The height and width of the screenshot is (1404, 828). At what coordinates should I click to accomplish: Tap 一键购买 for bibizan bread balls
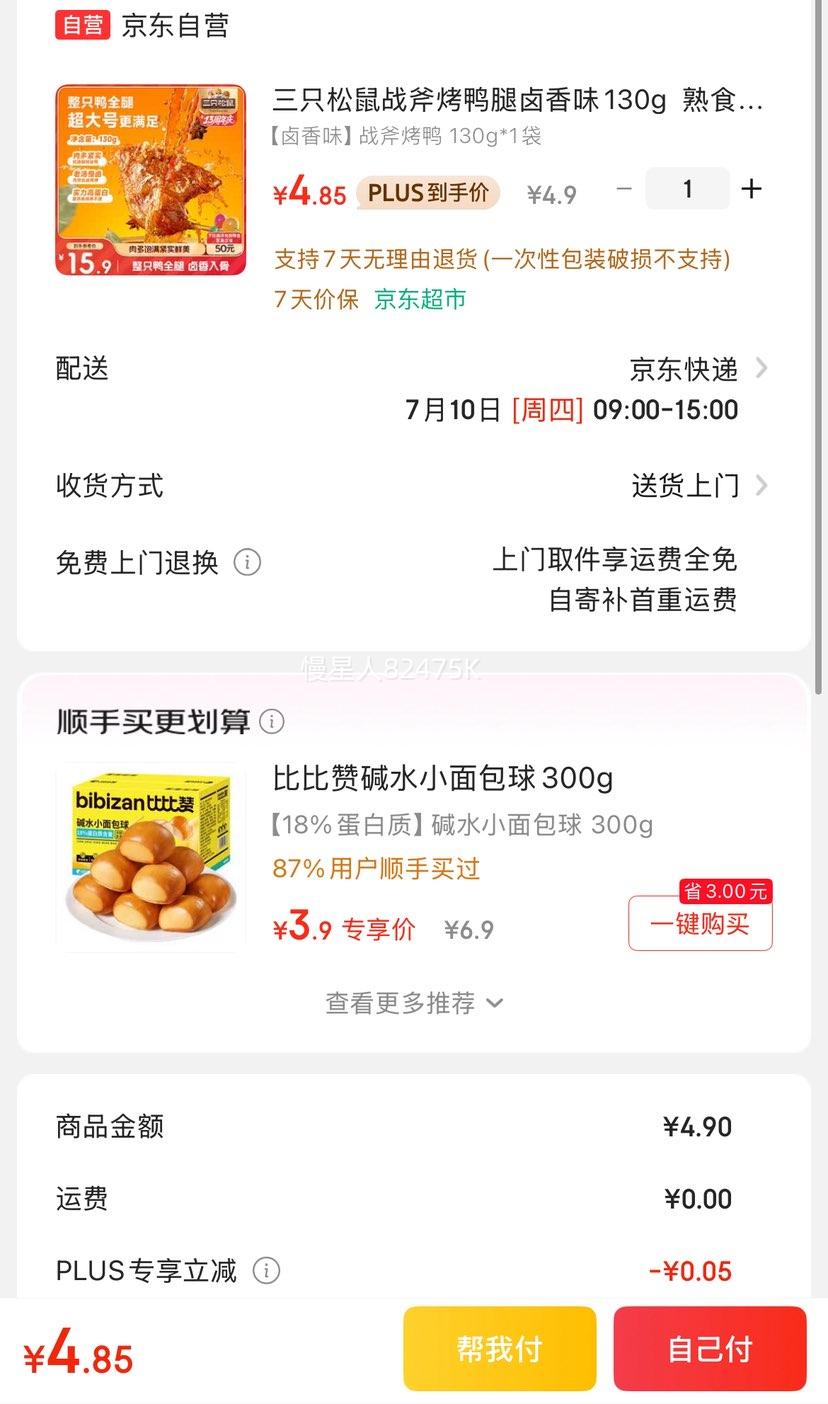tap(700, 923)
